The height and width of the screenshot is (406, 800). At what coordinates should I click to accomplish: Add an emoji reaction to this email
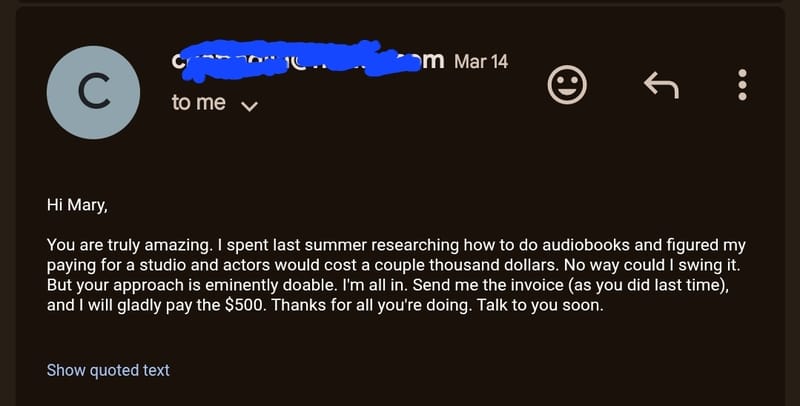[x=568, y=84]
